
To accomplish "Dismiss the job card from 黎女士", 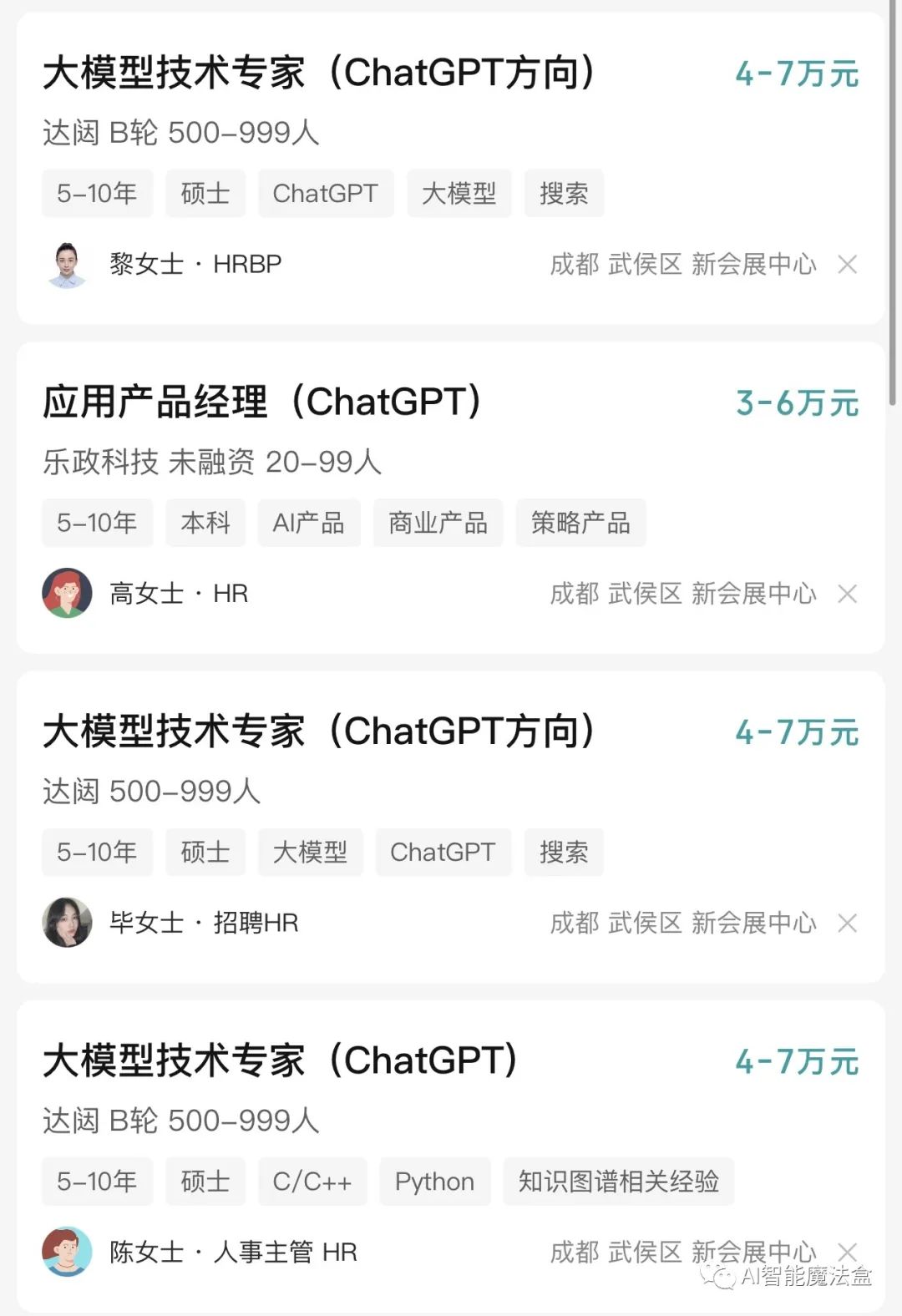I will coord(847,265).
